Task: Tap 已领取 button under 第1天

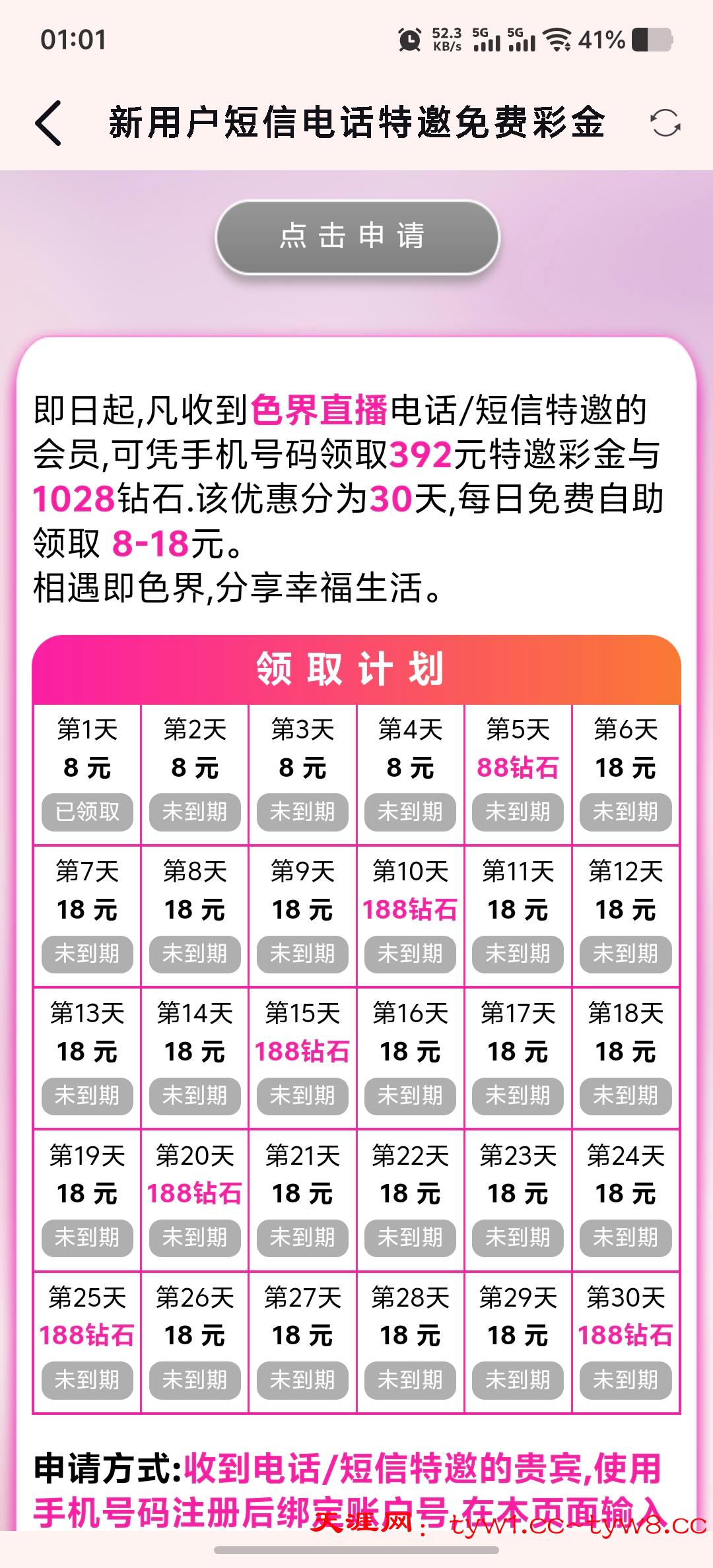Action: point(87,812)
